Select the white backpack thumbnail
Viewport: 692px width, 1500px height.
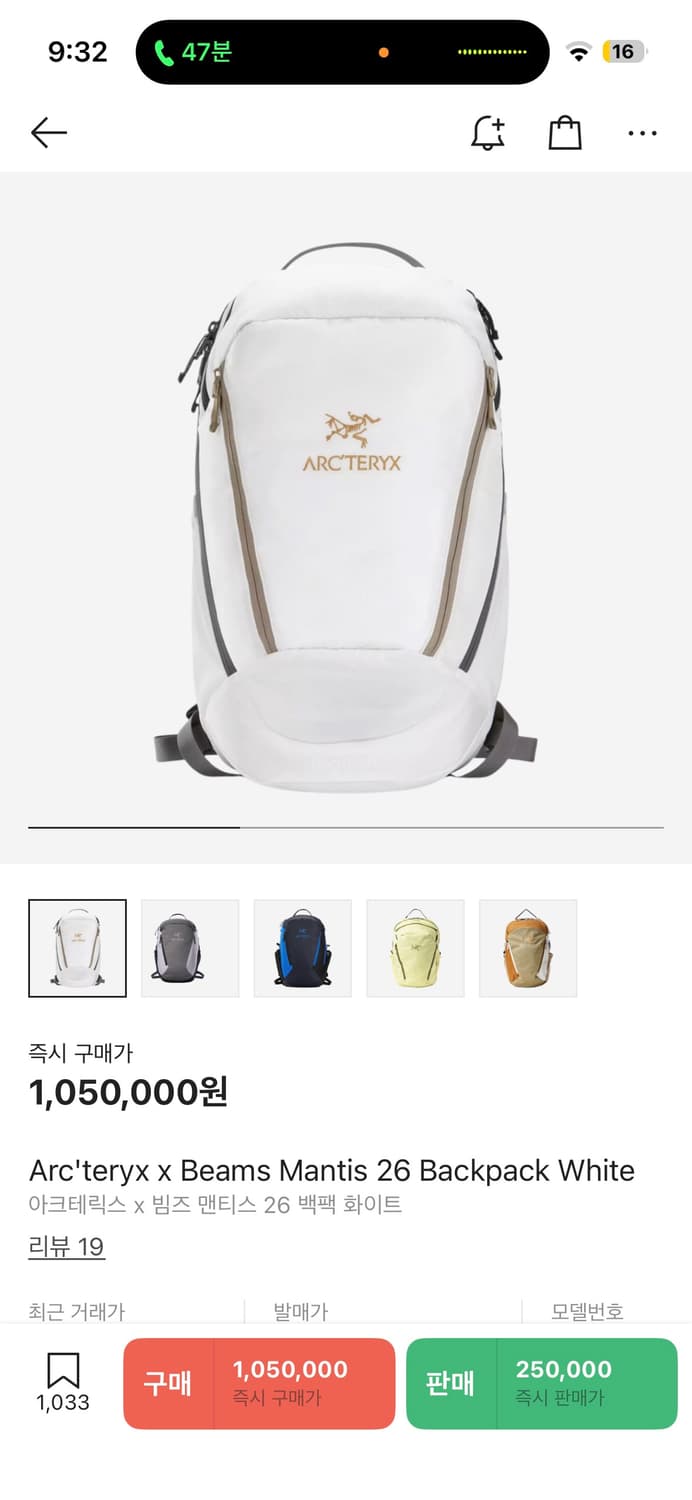(x=78, y=948)
